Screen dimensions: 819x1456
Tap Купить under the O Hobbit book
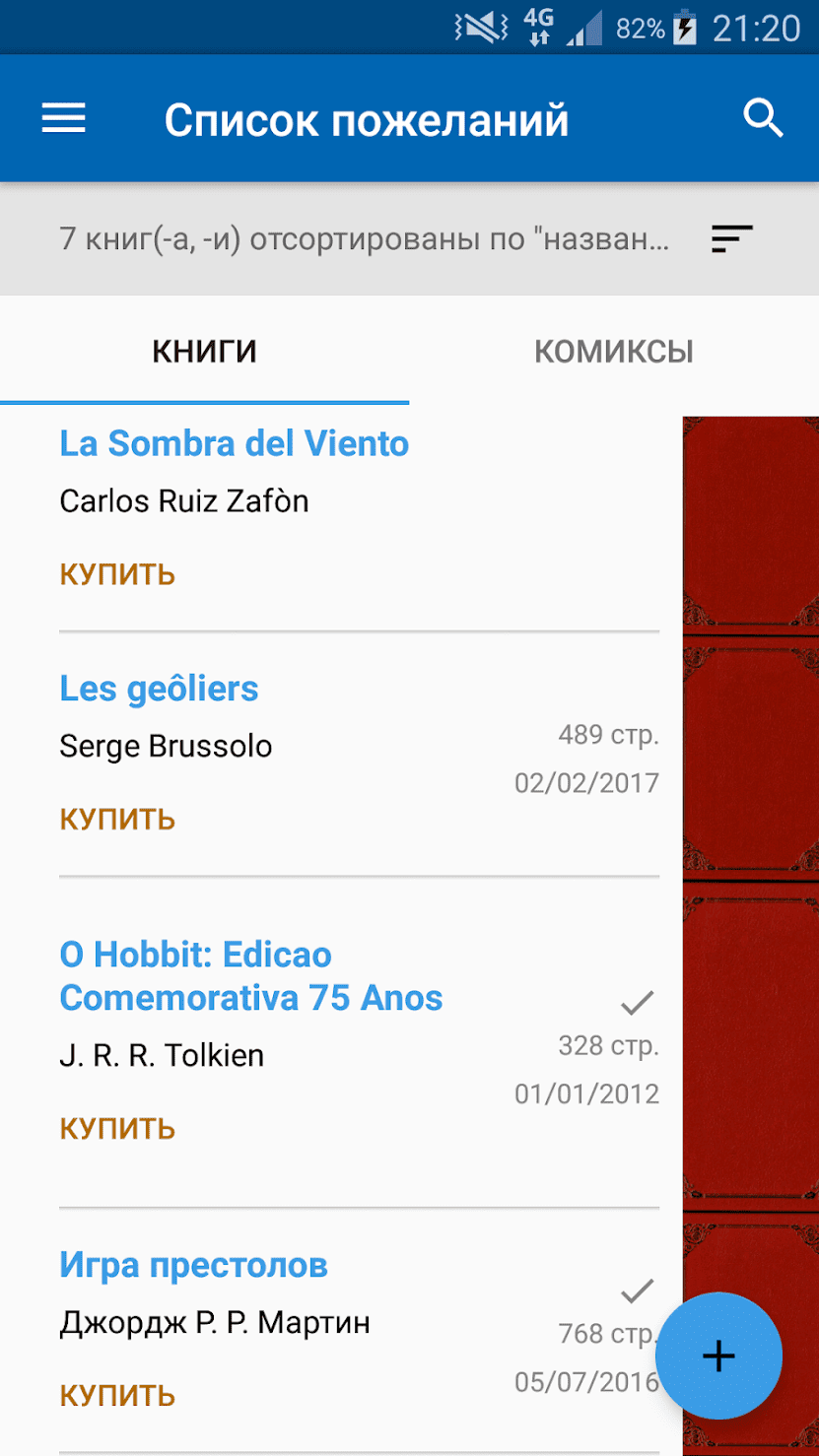117,1129
